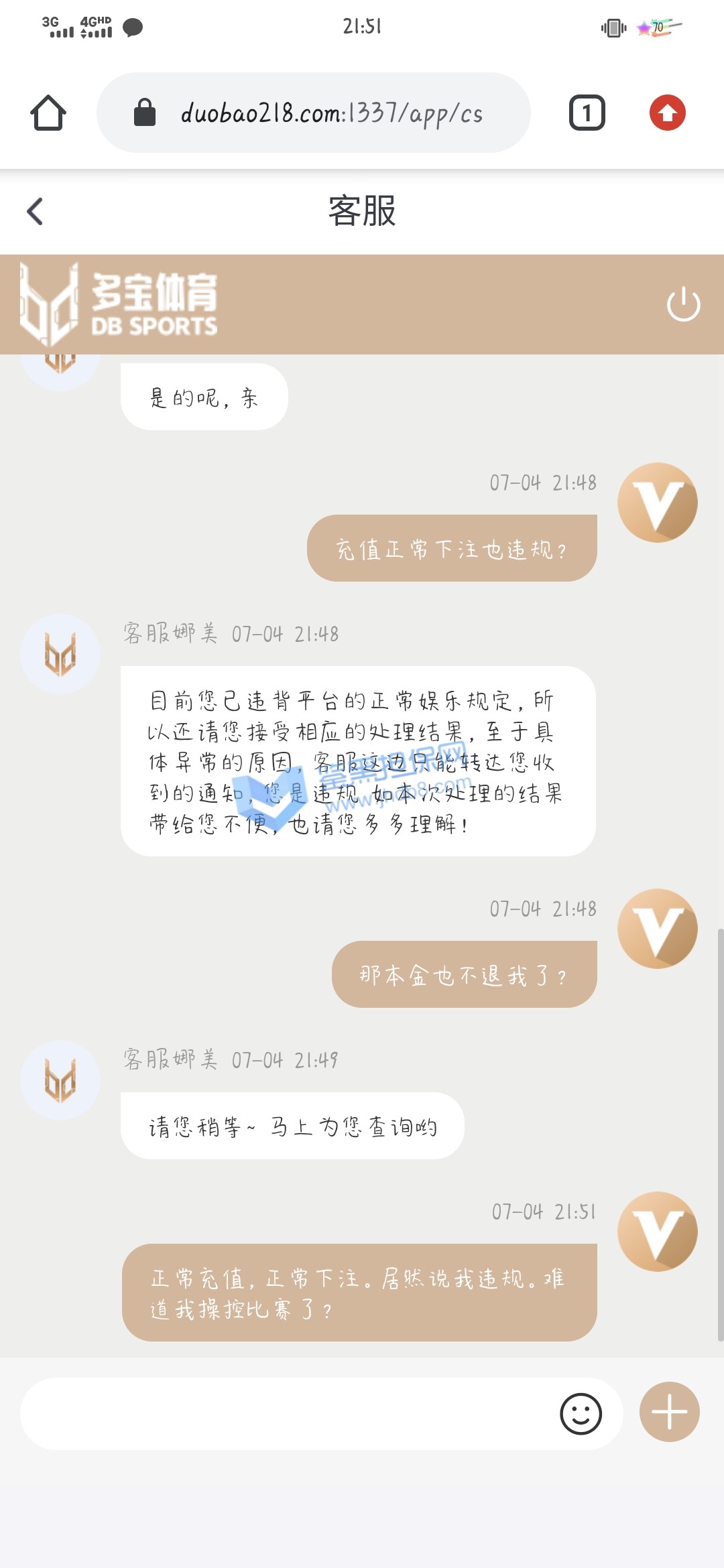This screenshot has width=724, height=1568.
Task: Tap the red upload arrow button
Action: 667,113
